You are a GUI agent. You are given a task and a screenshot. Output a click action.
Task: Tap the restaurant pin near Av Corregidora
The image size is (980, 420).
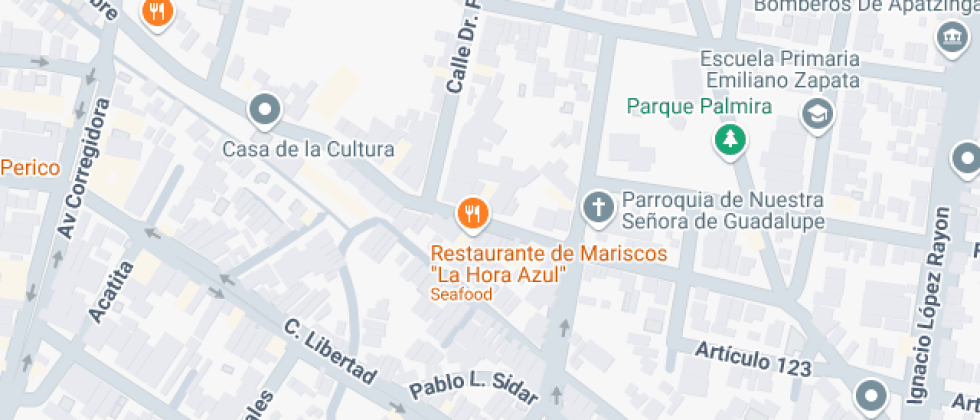[157, 13]
